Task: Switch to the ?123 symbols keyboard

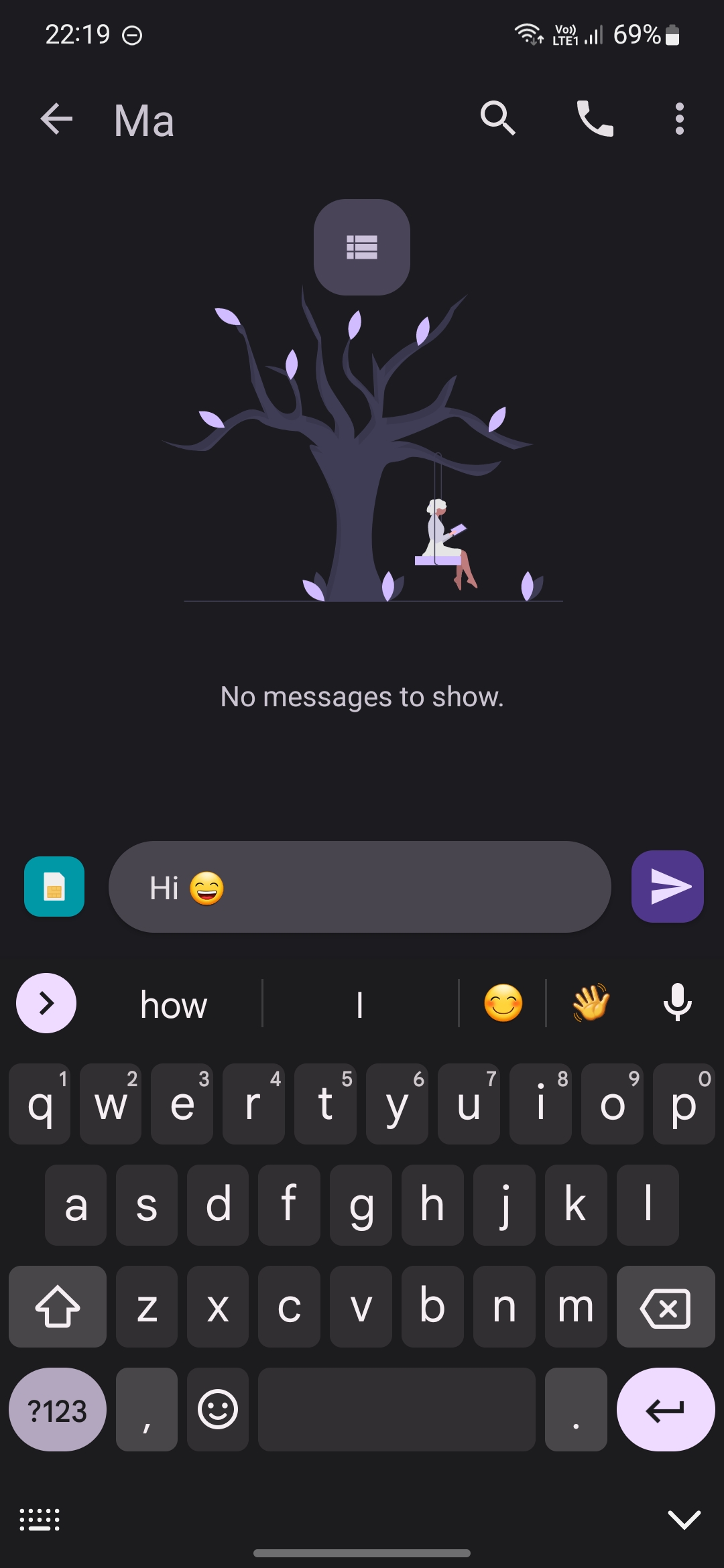Action: [58, 1409]
